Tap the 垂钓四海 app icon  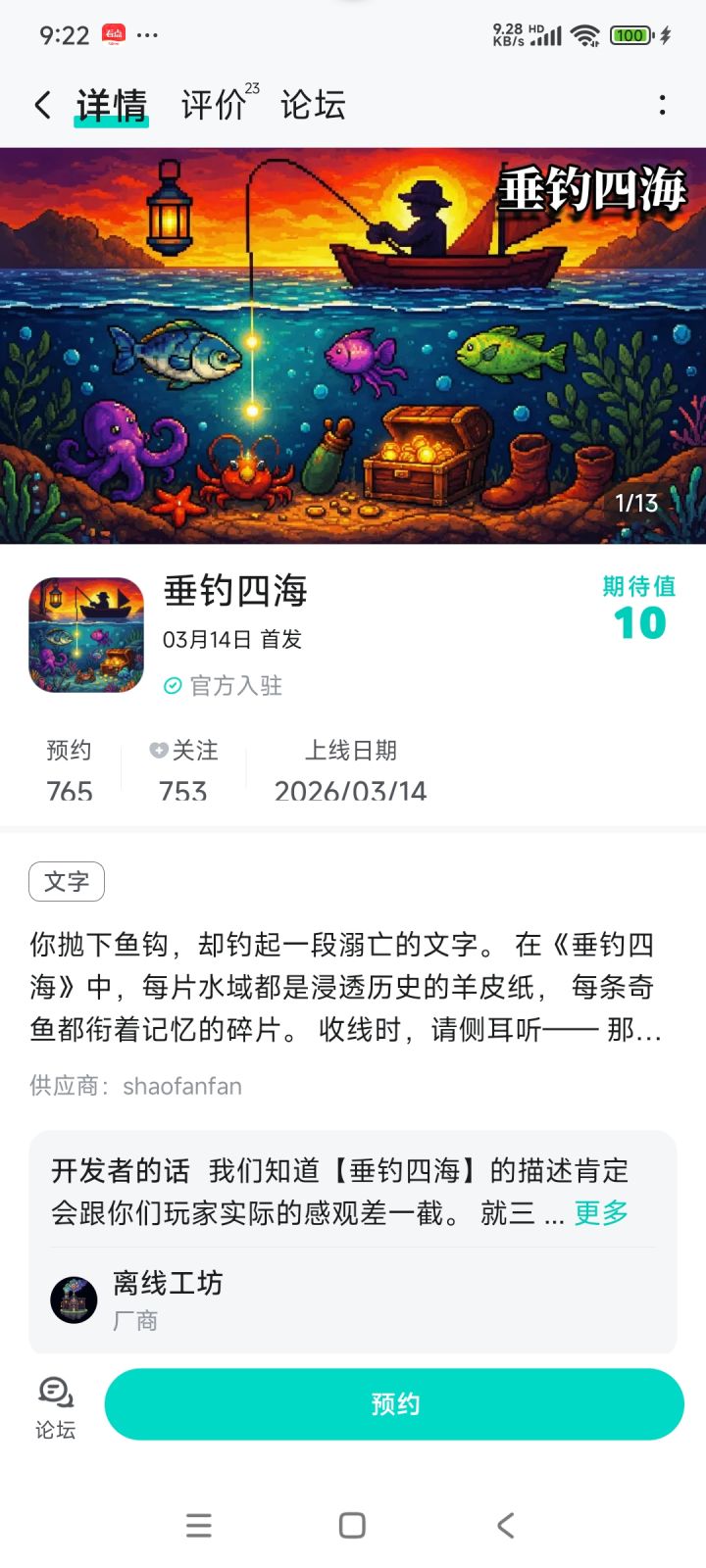(85, 634)
